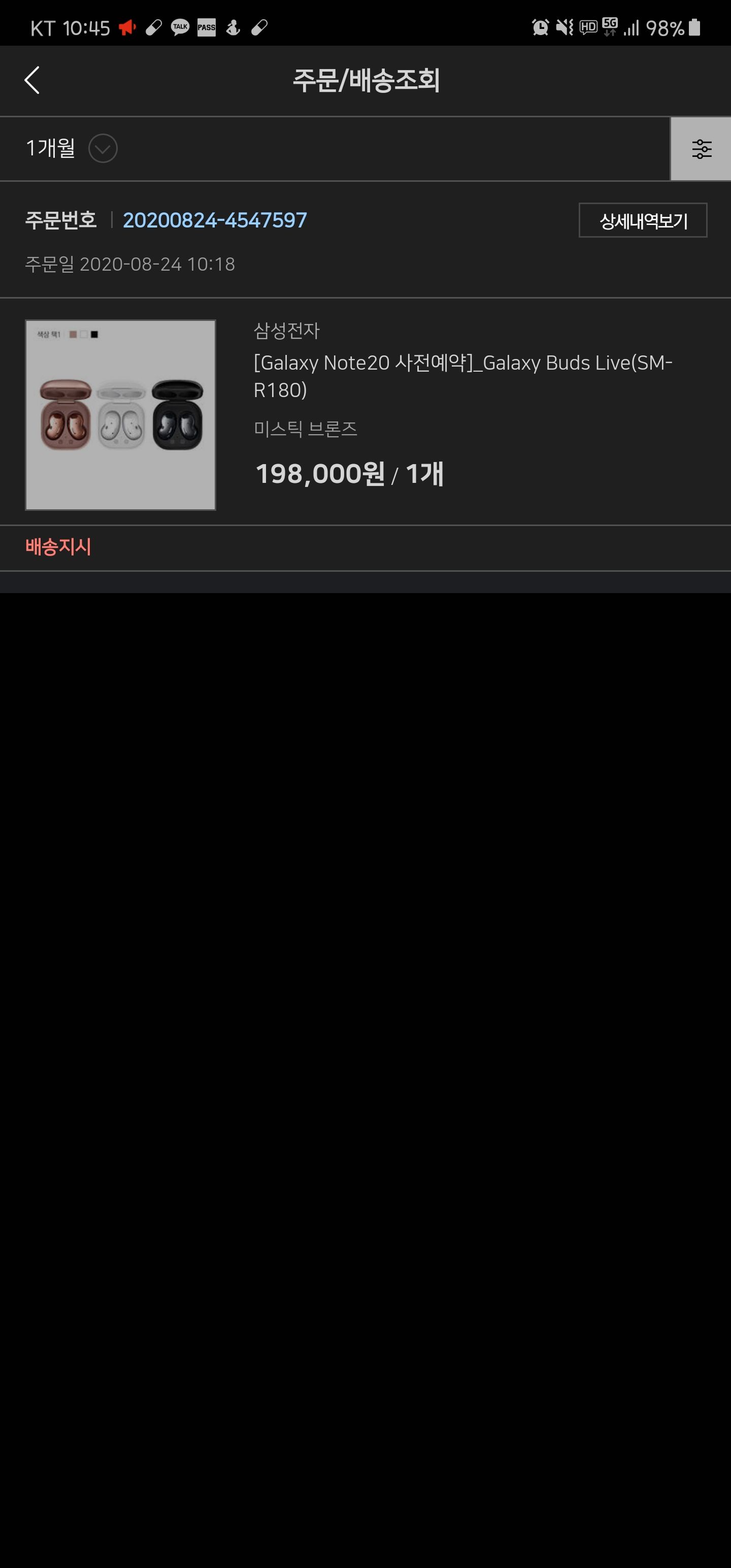
Task: Expand the 1개월 period dropdown
Action: click(x=102, y=148)
